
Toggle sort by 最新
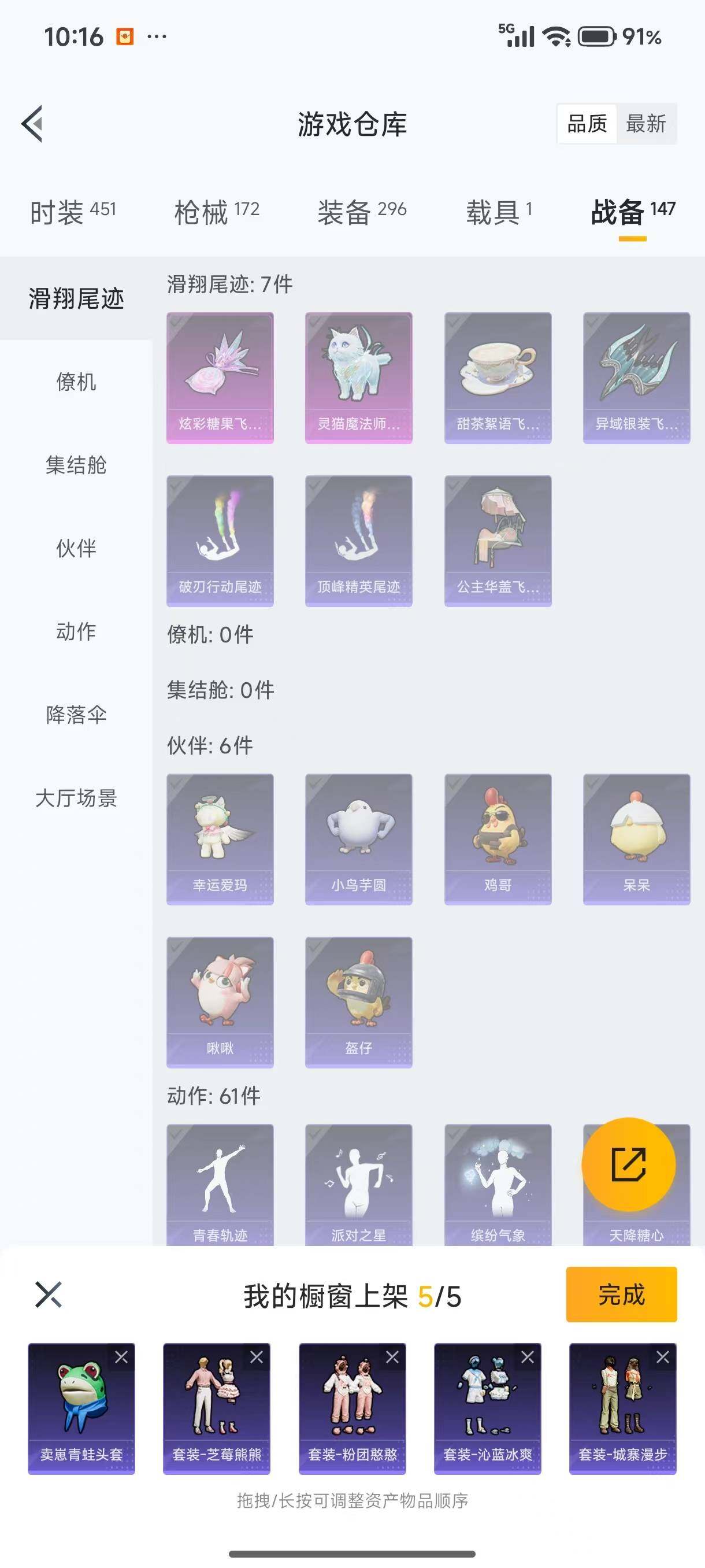646,124
